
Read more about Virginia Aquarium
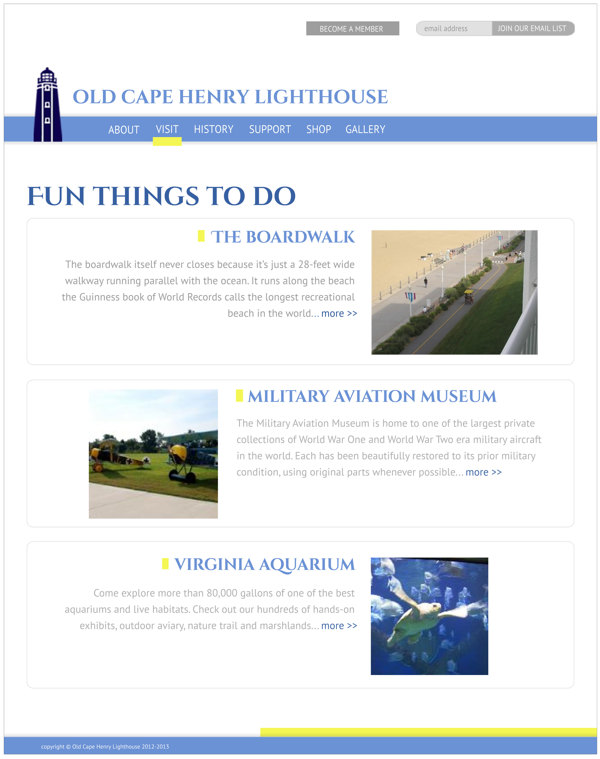pyautogui.click(x=339, y=627)
